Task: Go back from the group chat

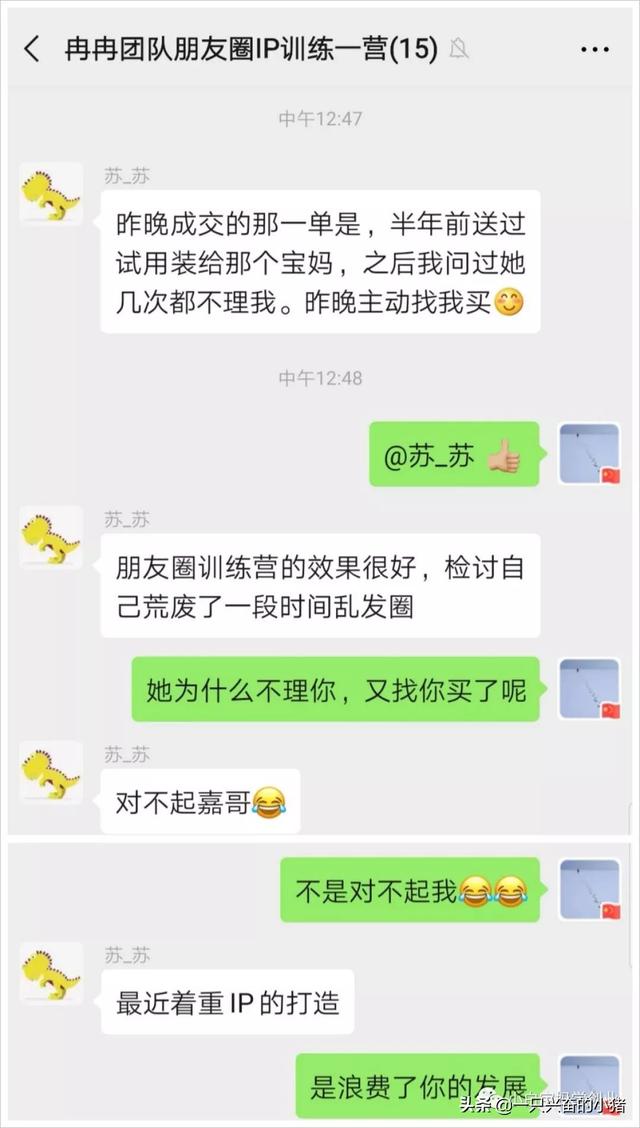Action: click(x=32, y=49)
